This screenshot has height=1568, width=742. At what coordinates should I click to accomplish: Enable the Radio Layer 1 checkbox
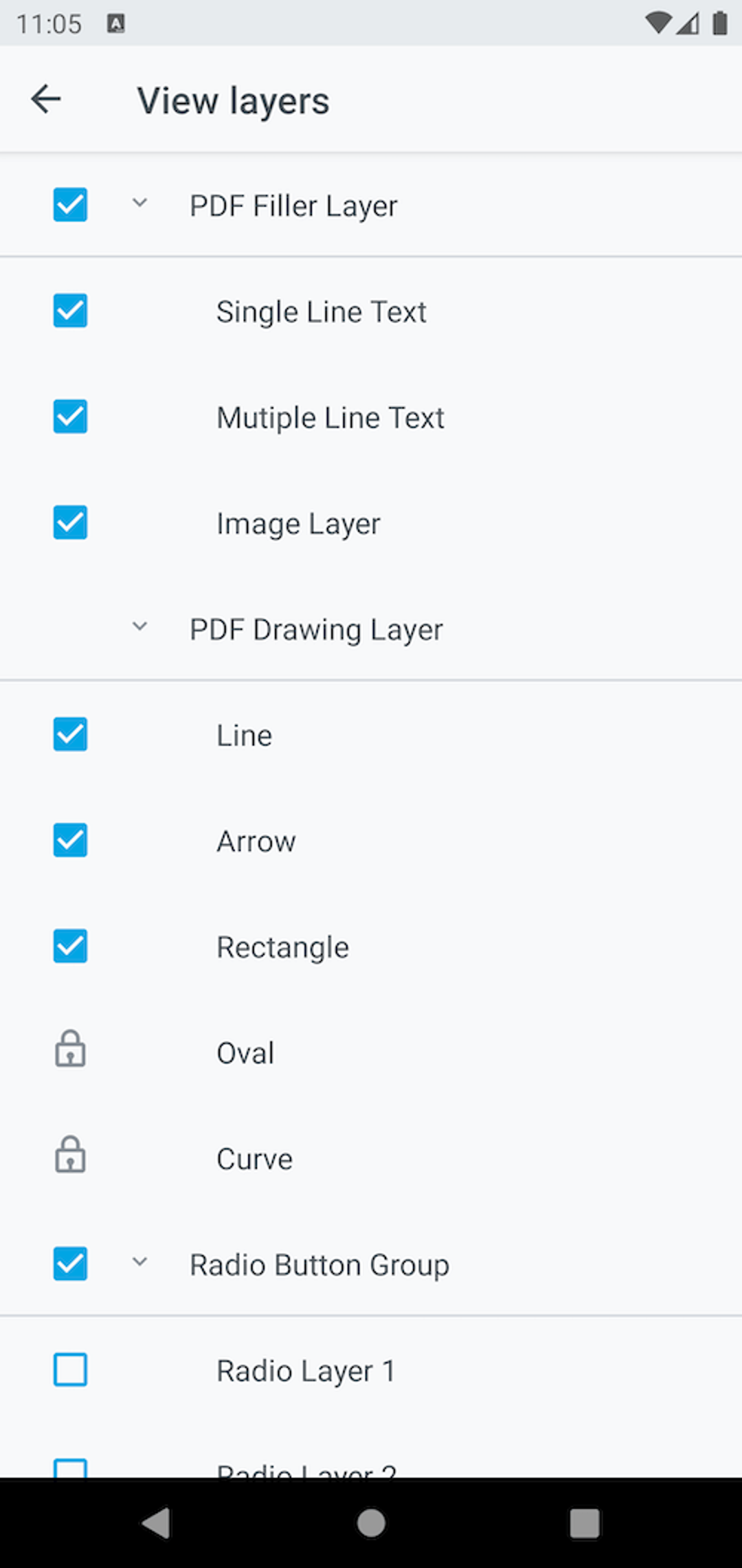coord(70,1369)
